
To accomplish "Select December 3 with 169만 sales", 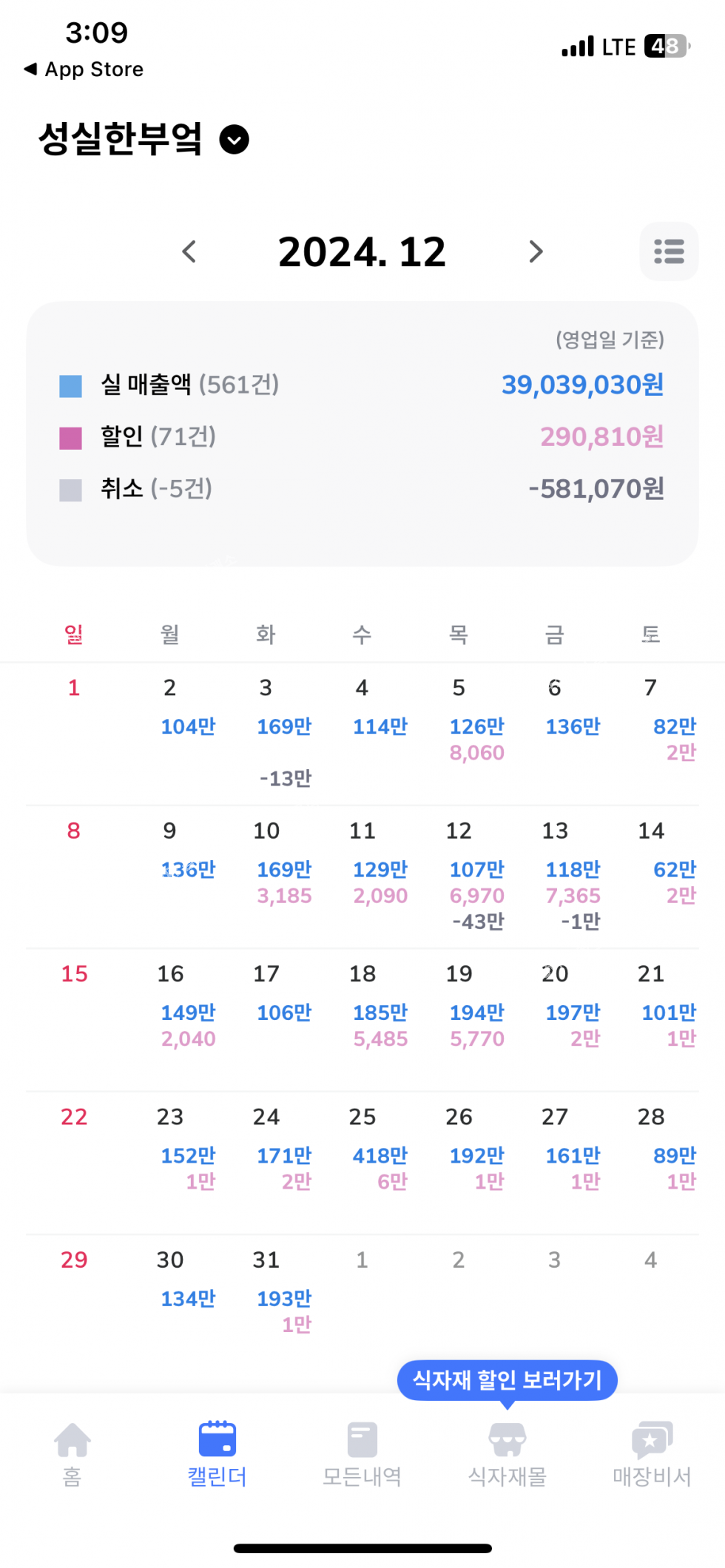I will click(284, 726).
